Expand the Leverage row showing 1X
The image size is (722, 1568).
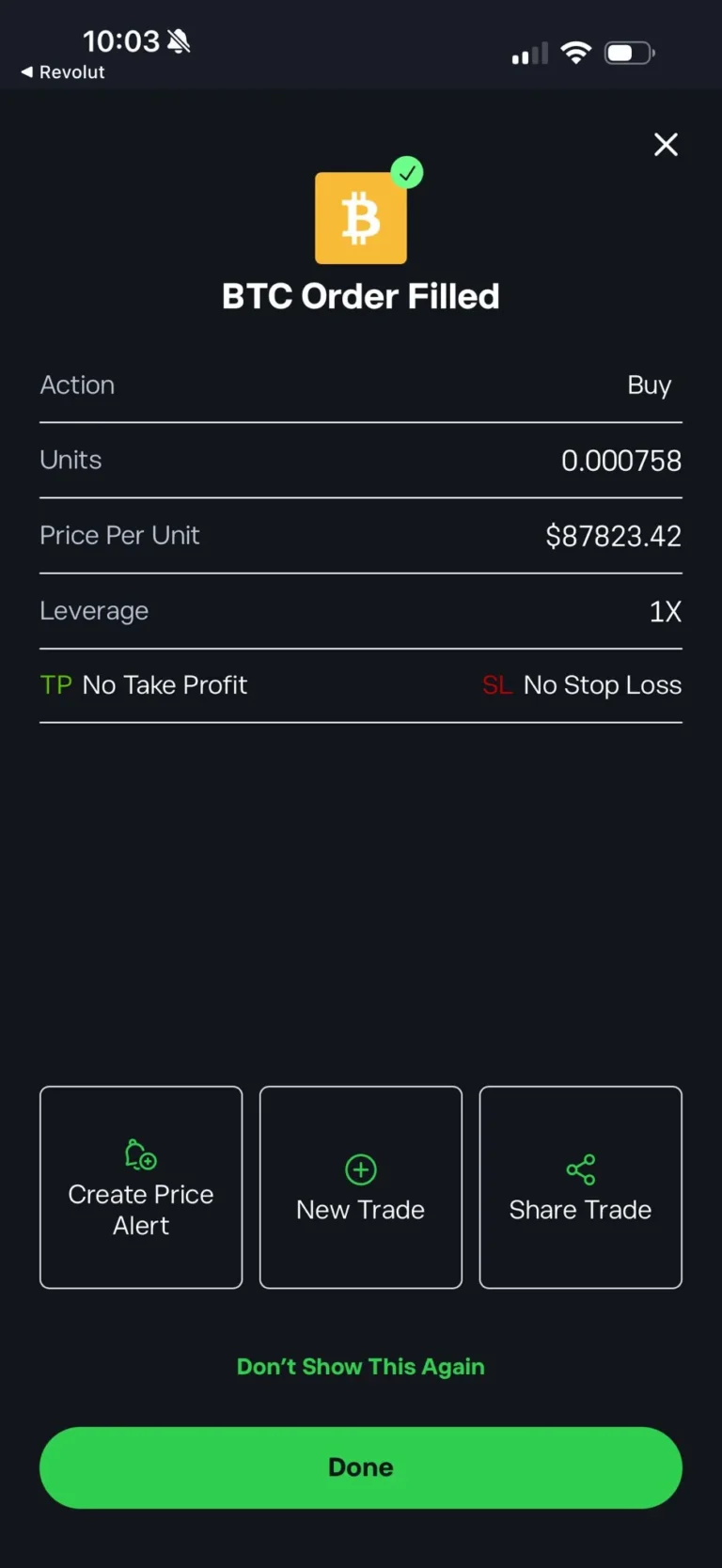tap(360, 611)
